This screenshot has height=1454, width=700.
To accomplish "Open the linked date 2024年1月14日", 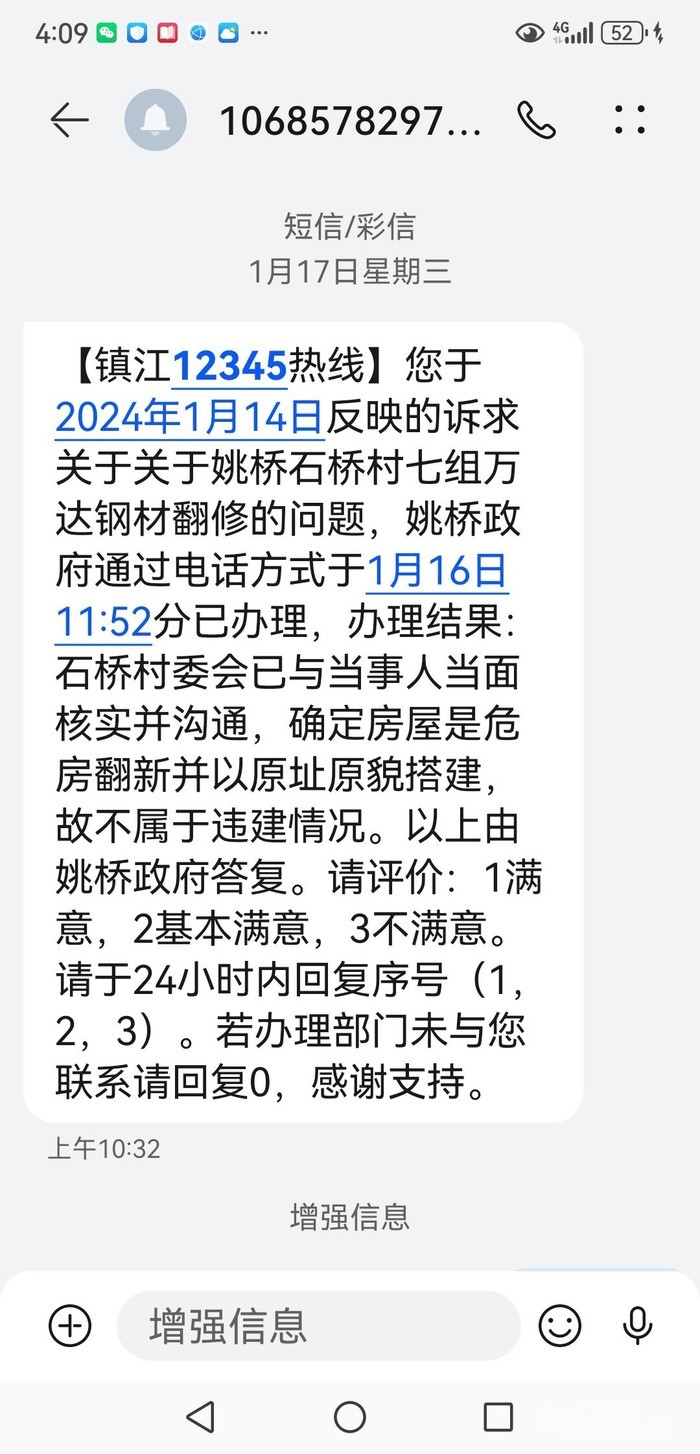I will pyautogui.click(x=189, y=416).
